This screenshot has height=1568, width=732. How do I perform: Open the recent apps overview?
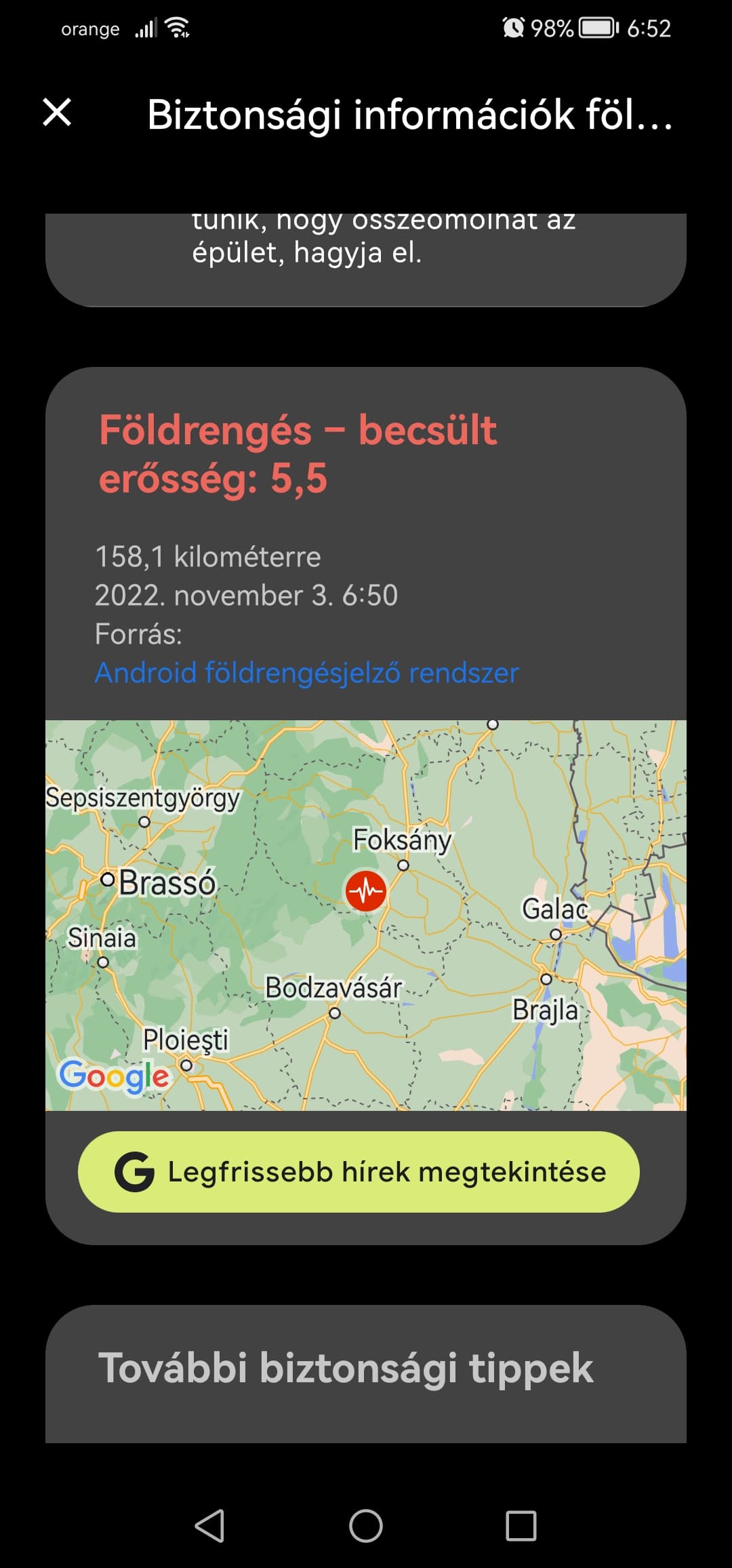click(x=521, y=1526)
